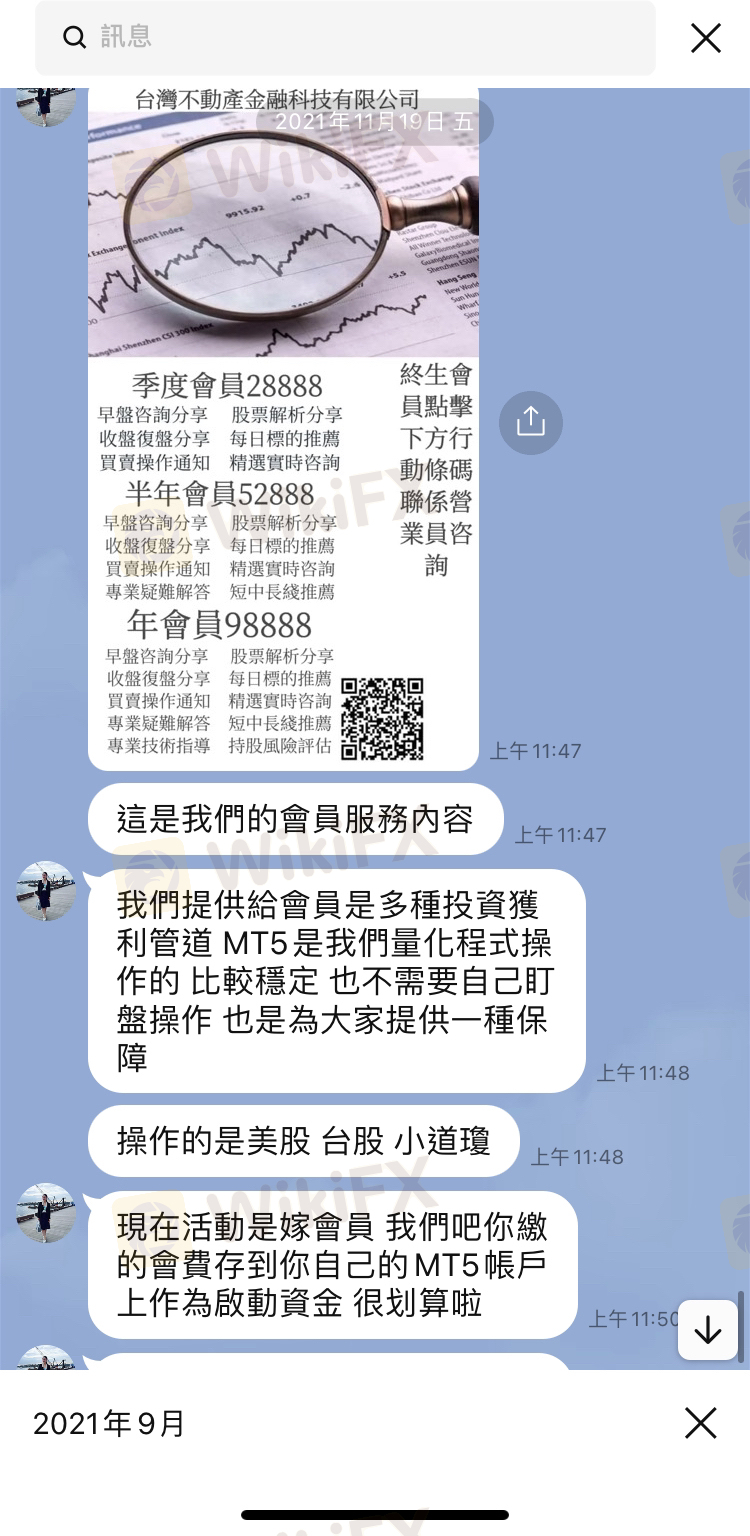Dismiss the 2021年9月 date bar
This screenshot has height=1536, width=750.
click(700, 1422)
